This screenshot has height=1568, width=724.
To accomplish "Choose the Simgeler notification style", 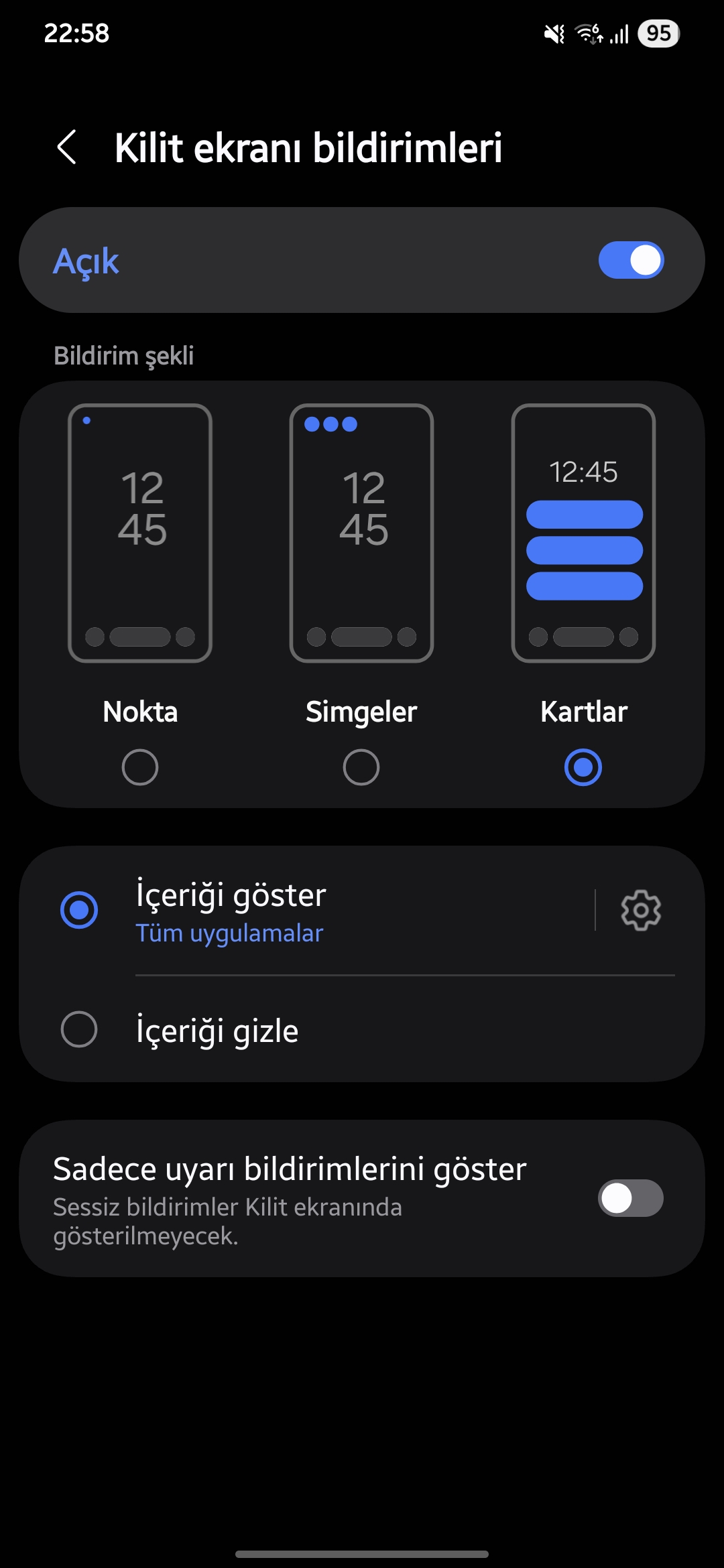I will pyautogui.click(x=361, y=767).
